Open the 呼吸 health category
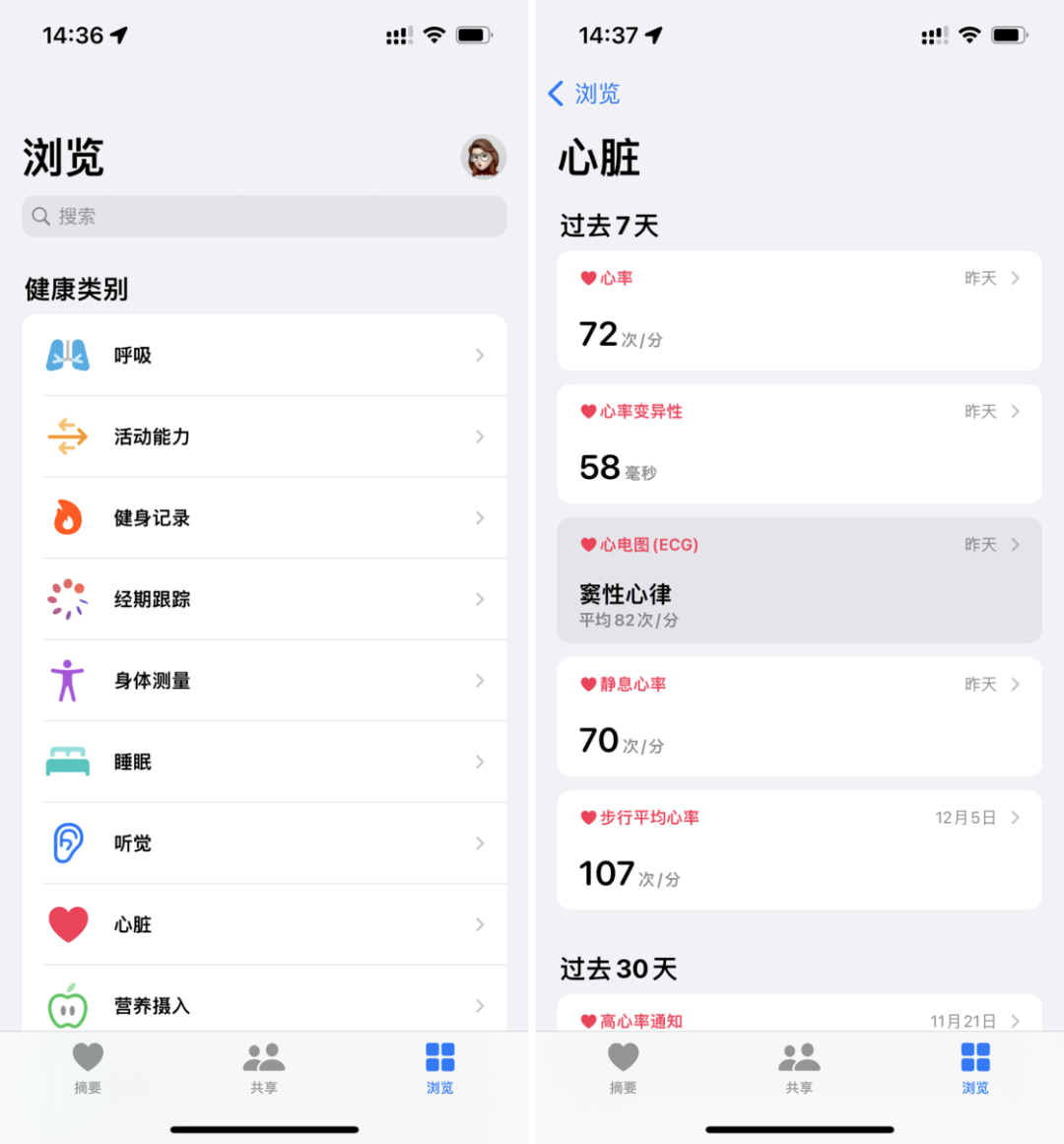The image size is (1064, 1144). pos(264,356)
